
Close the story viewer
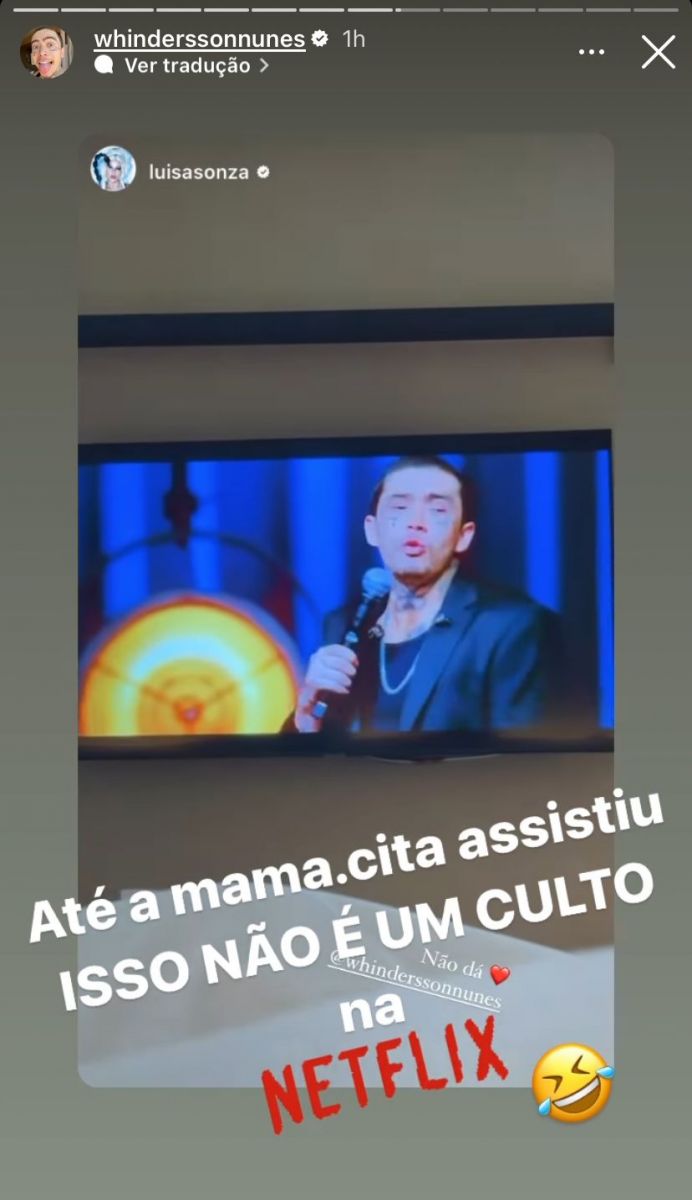658,51
